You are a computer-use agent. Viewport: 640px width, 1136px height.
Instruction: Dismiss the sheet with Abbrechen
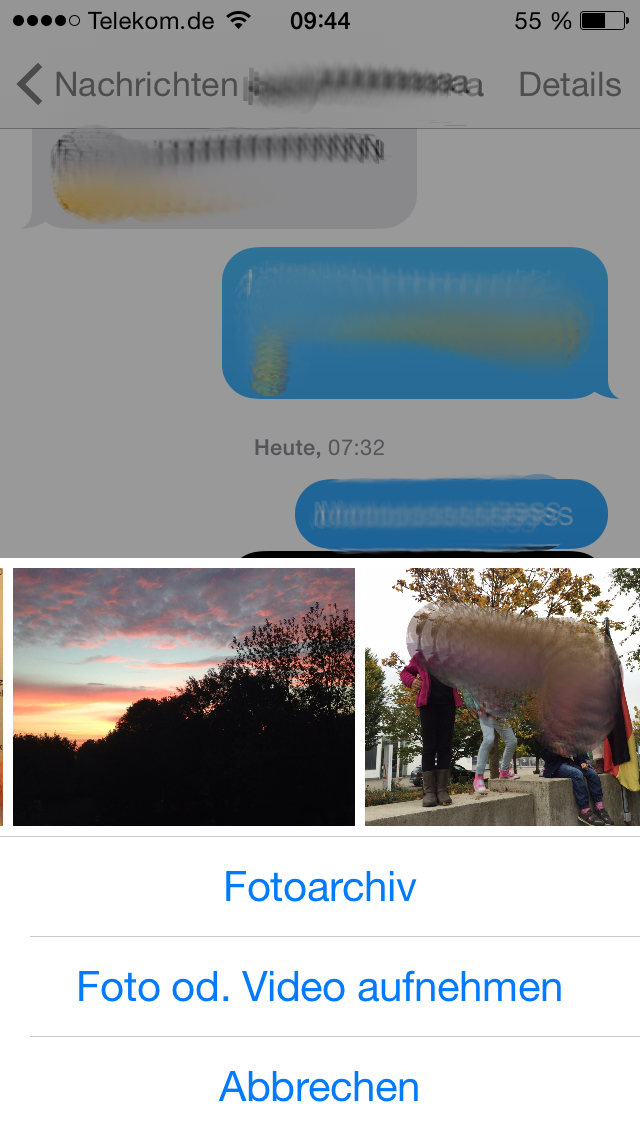point(320,1086)
